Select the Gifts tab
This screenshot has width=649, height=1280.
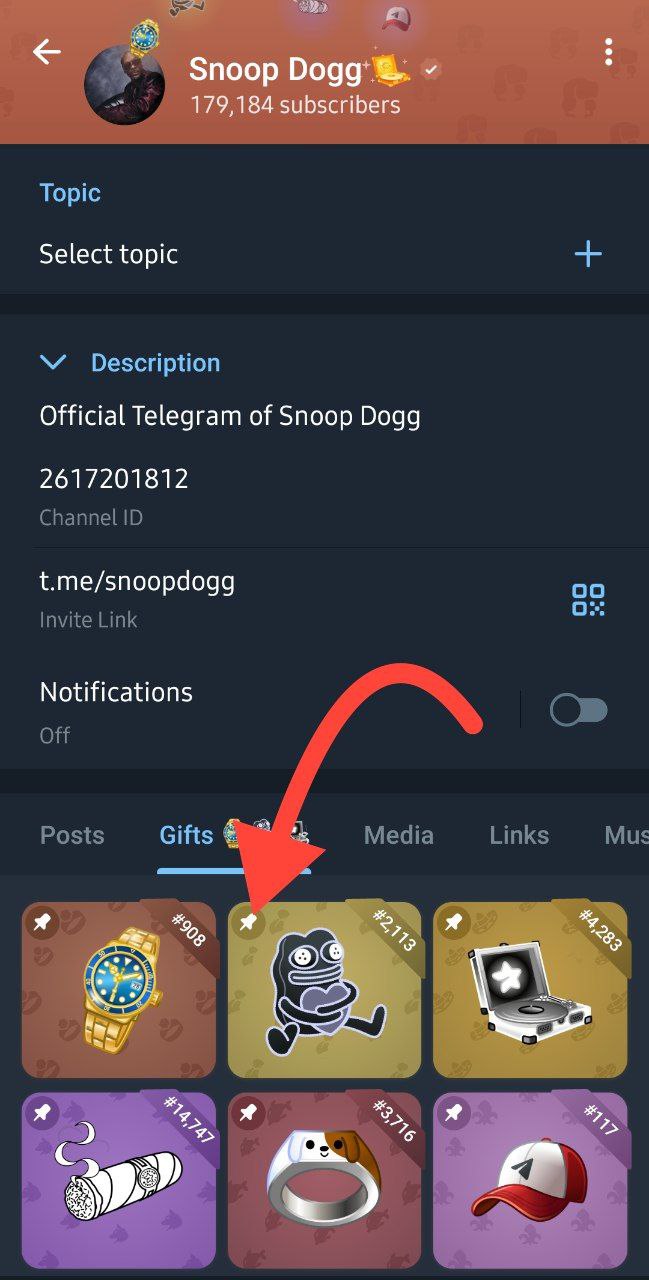tap(187, 835)
